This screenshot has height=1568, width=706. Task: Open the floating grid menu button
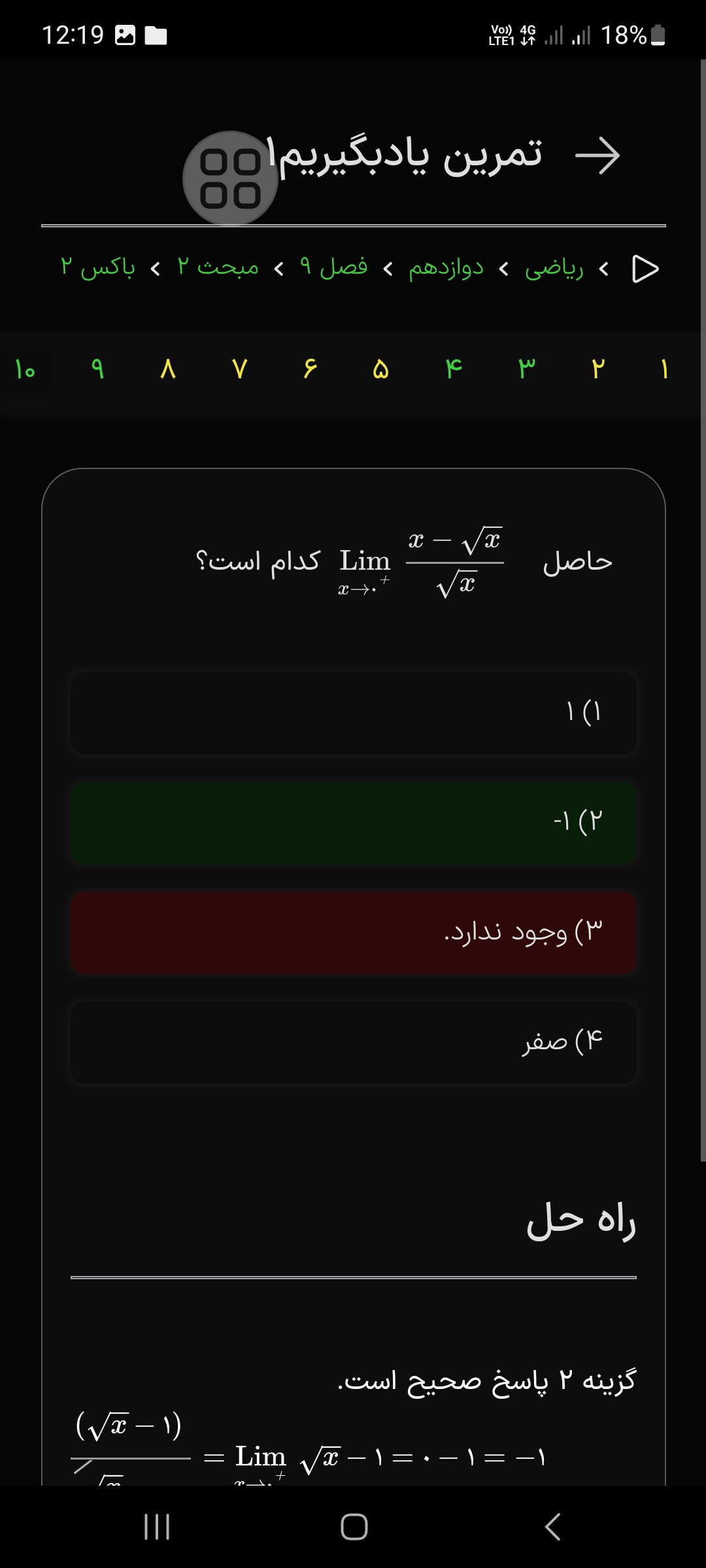click(x=230, y=178)
